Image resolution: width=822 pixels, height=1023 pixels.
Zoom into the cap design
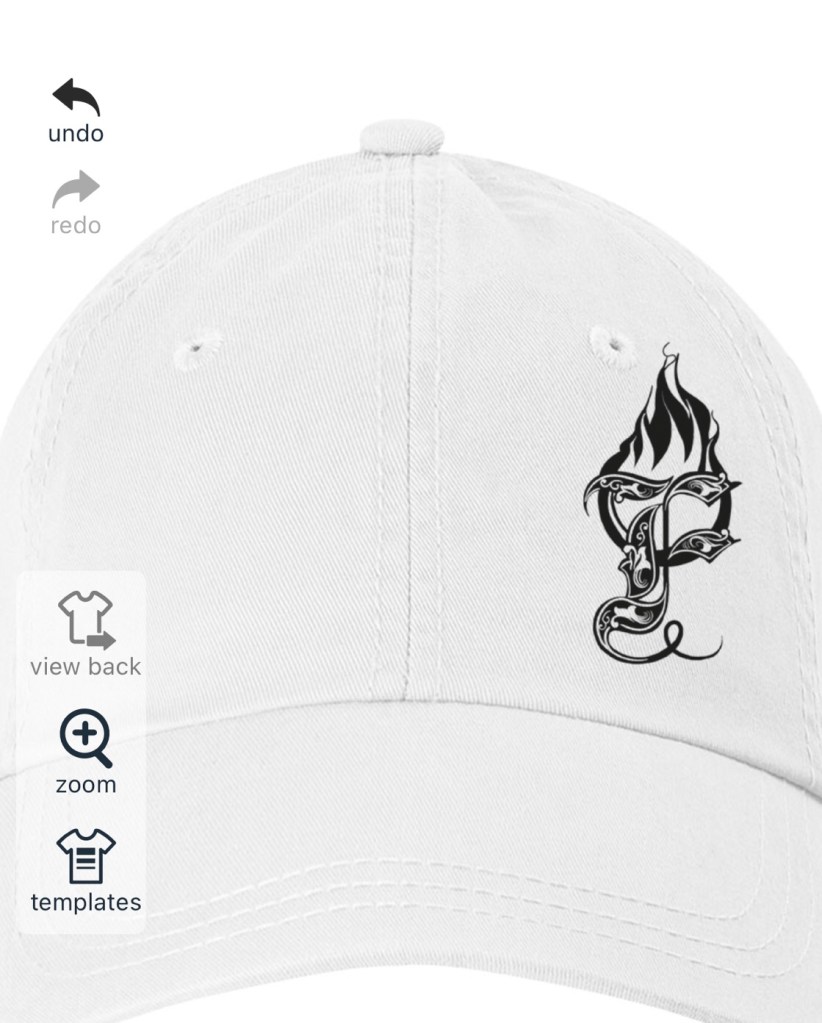coord(85,752)
